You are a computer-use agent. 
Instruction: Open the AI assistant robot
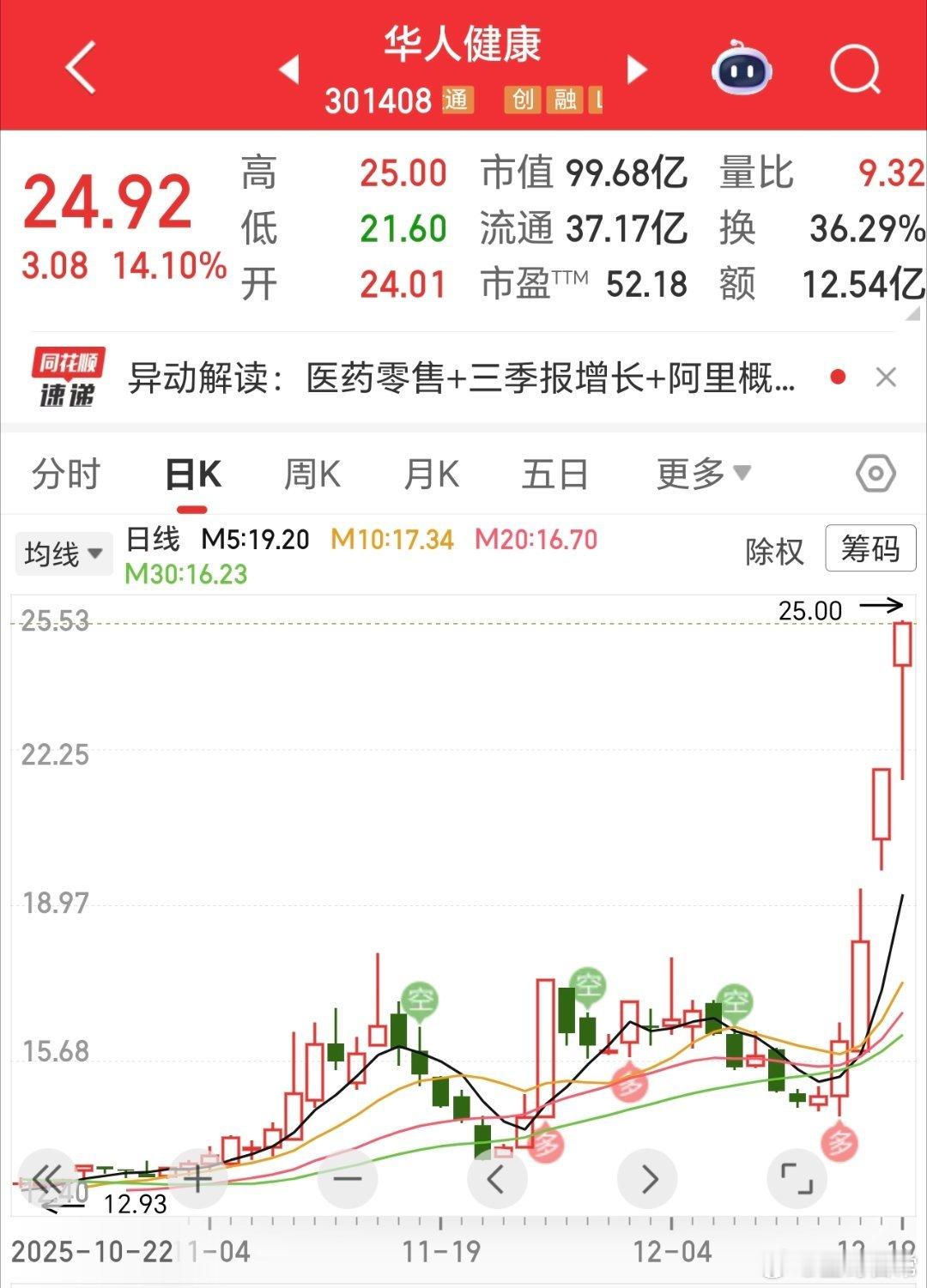743,70
